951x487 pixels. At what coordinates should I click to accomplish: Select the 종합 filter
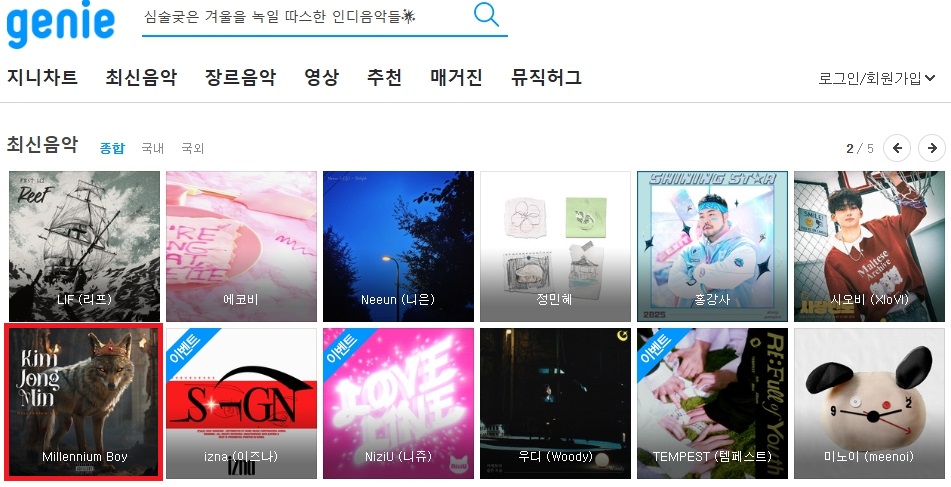tap(112, 148)
